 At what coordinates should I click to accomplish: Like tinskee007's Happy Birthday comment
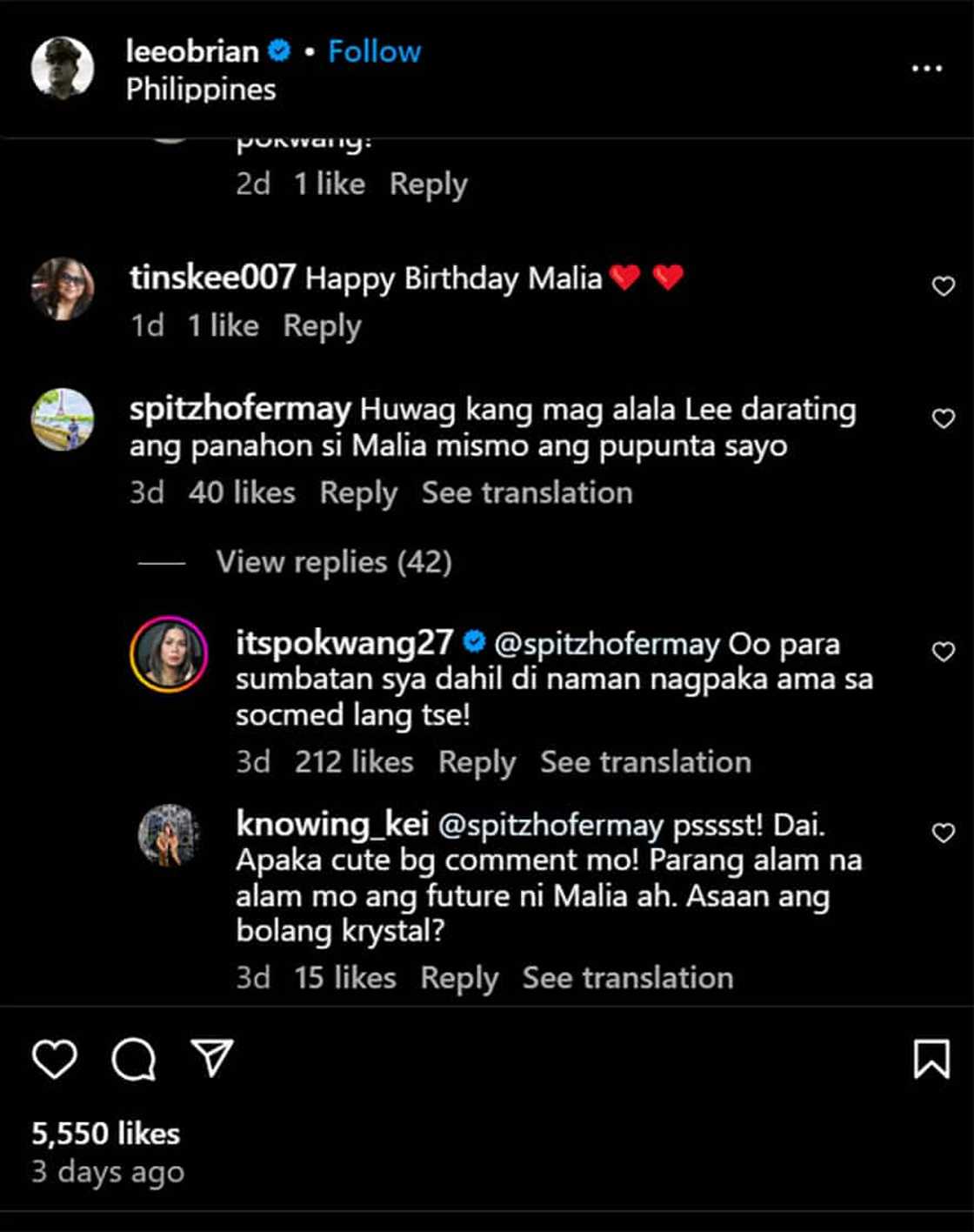(x=944, y=285)
